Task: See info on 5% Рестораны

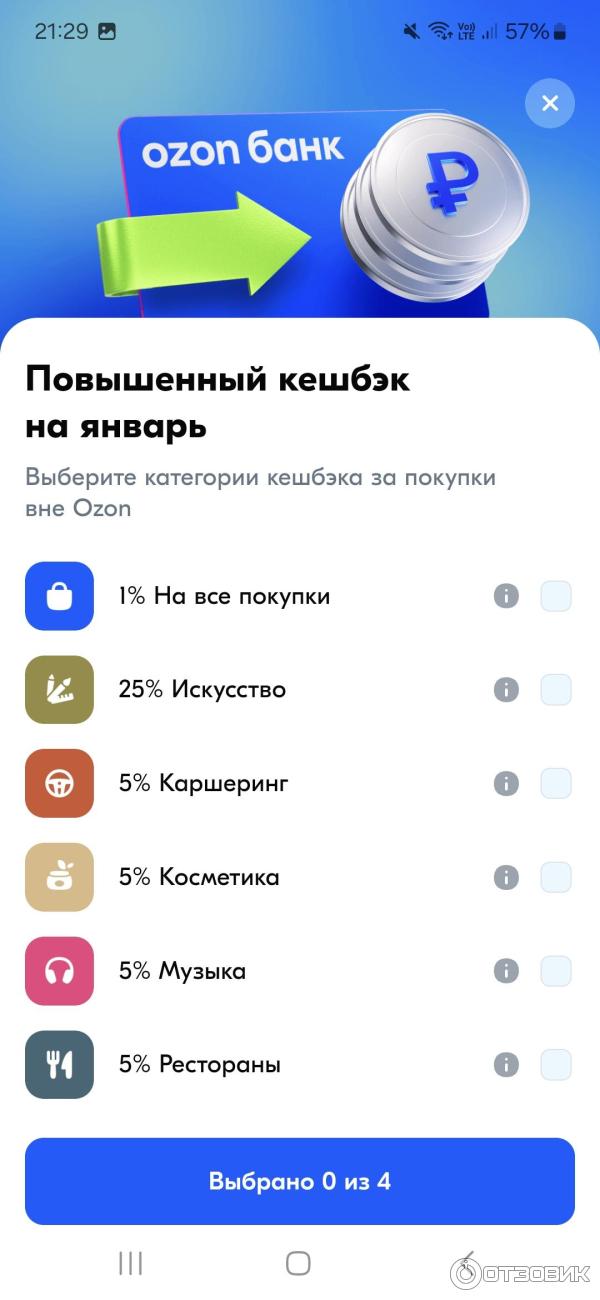Action: pos(507,1065)
